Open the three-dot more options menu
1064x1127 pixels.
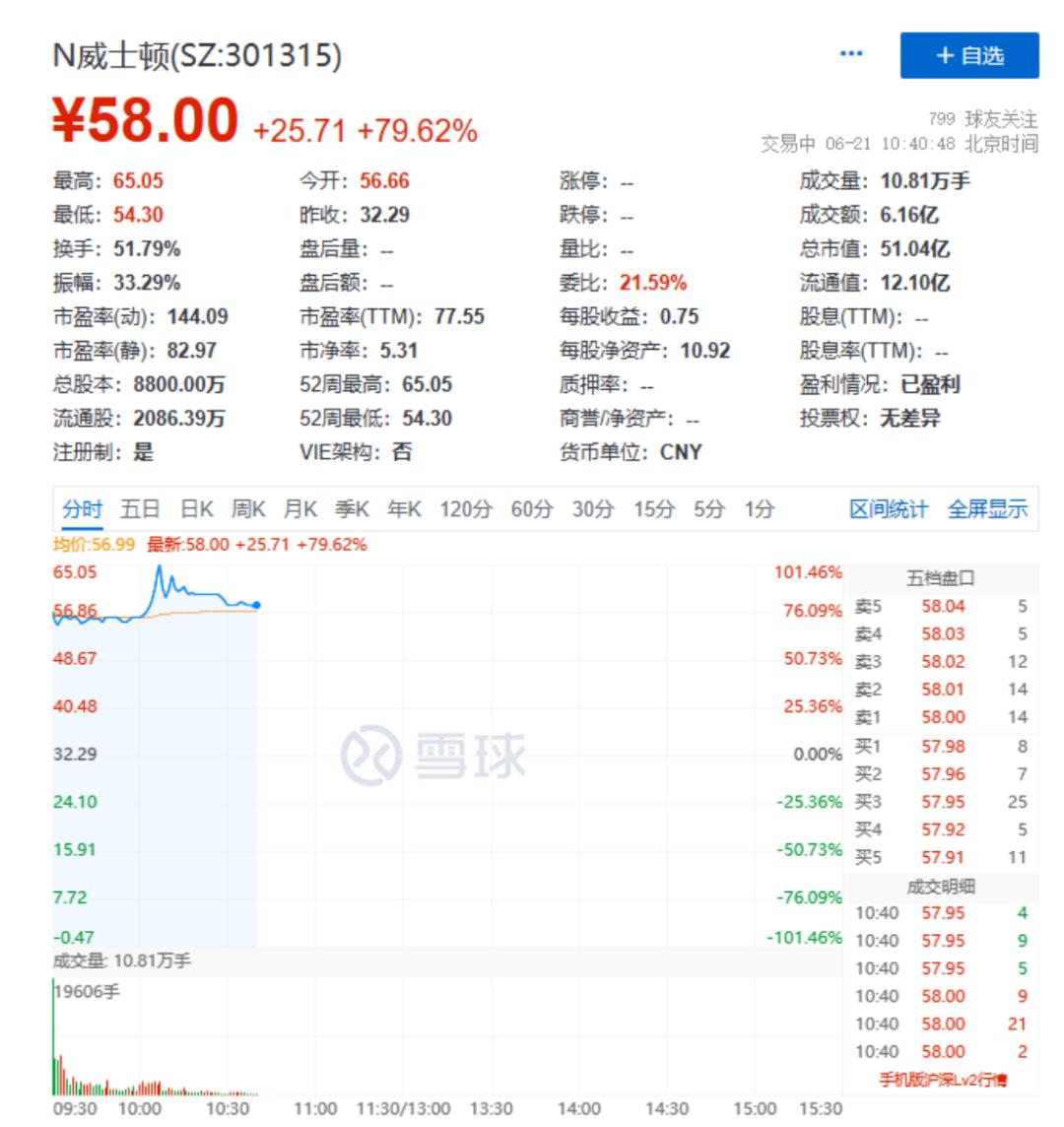click(851, 54)
